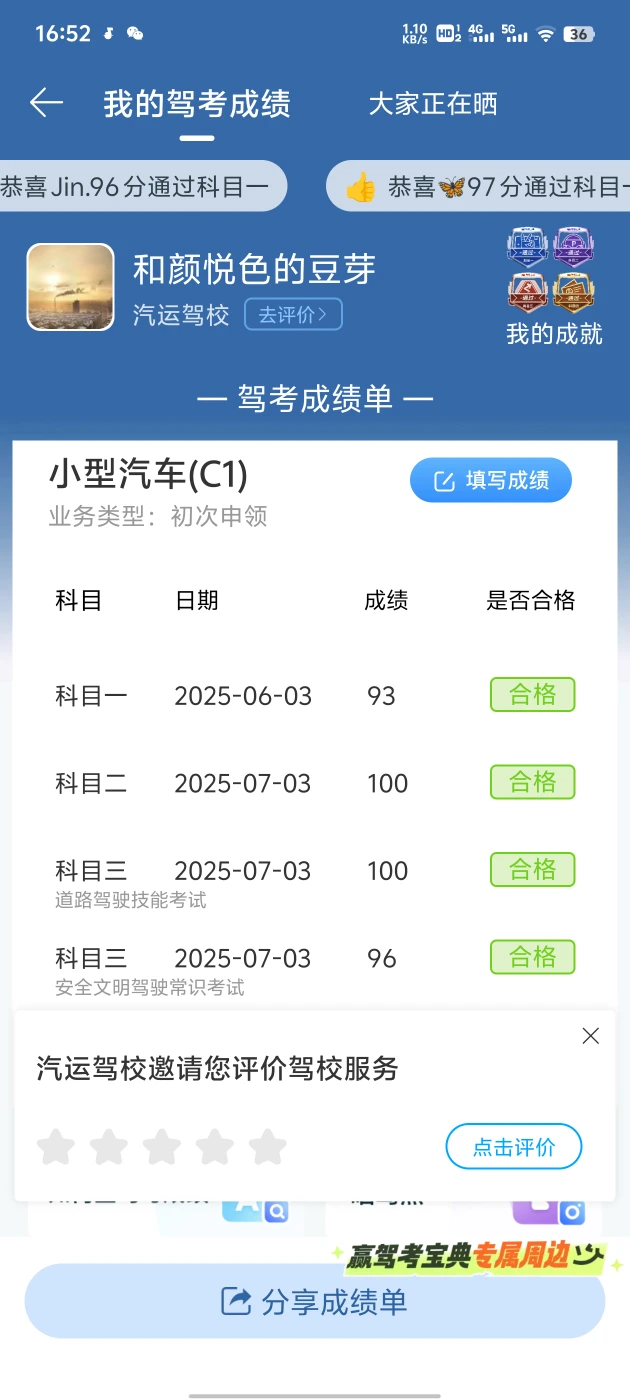Viewport: 630px width, 1400px height.
Task: Switch to the 大家正在晒 tab
Action: [x=433, y=104]
